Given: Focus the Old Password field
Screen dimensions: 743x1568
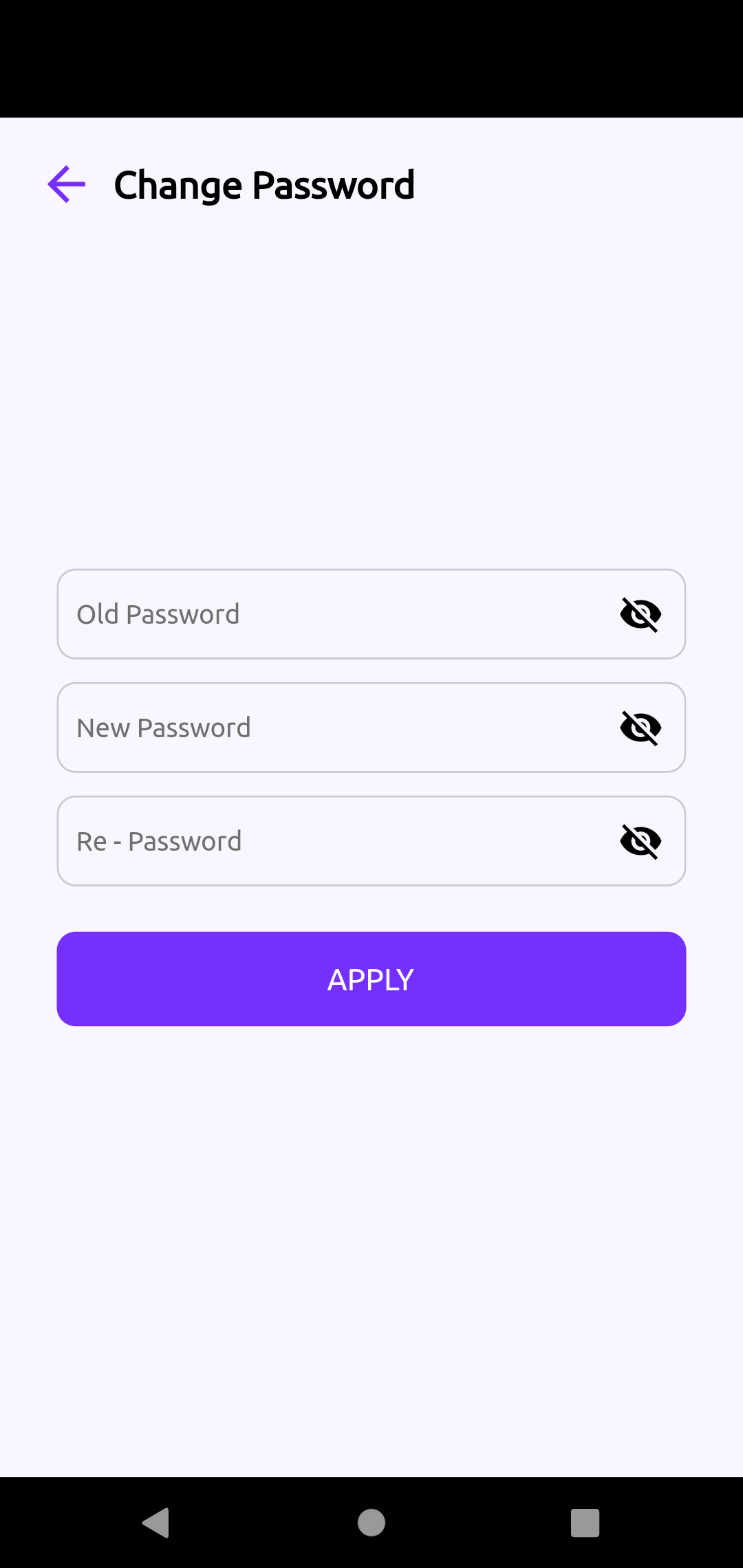Looking at the screenshot, I should [330, 614].
